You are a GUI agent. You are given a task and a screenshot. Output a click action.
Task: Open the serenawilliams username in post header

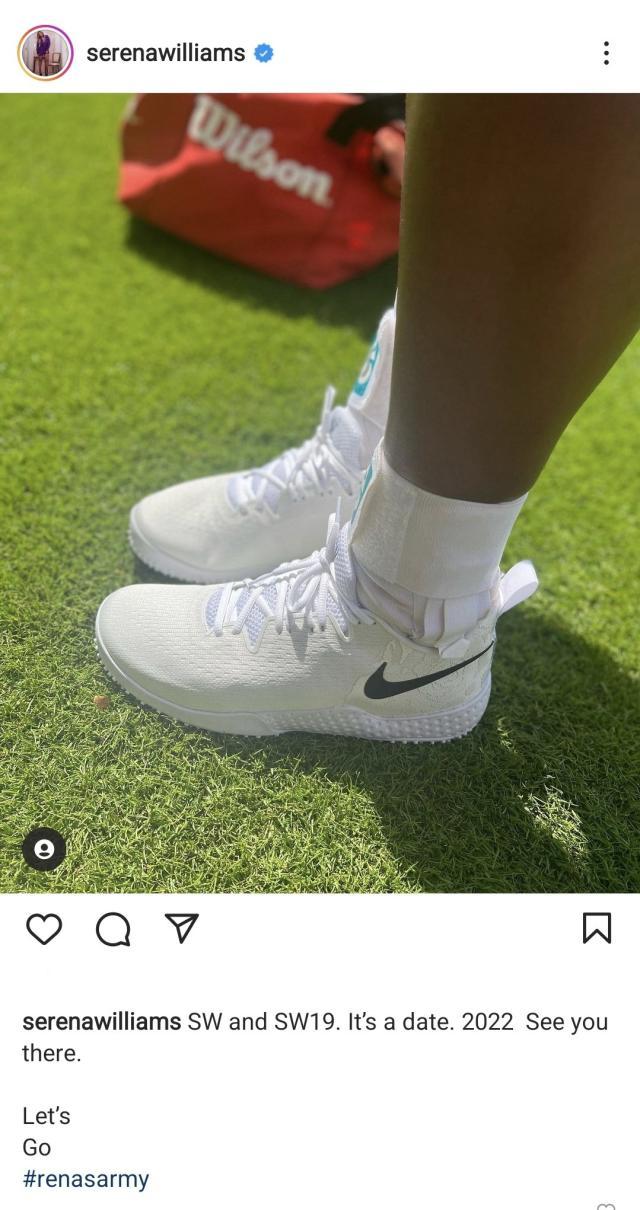click(165, 53)
